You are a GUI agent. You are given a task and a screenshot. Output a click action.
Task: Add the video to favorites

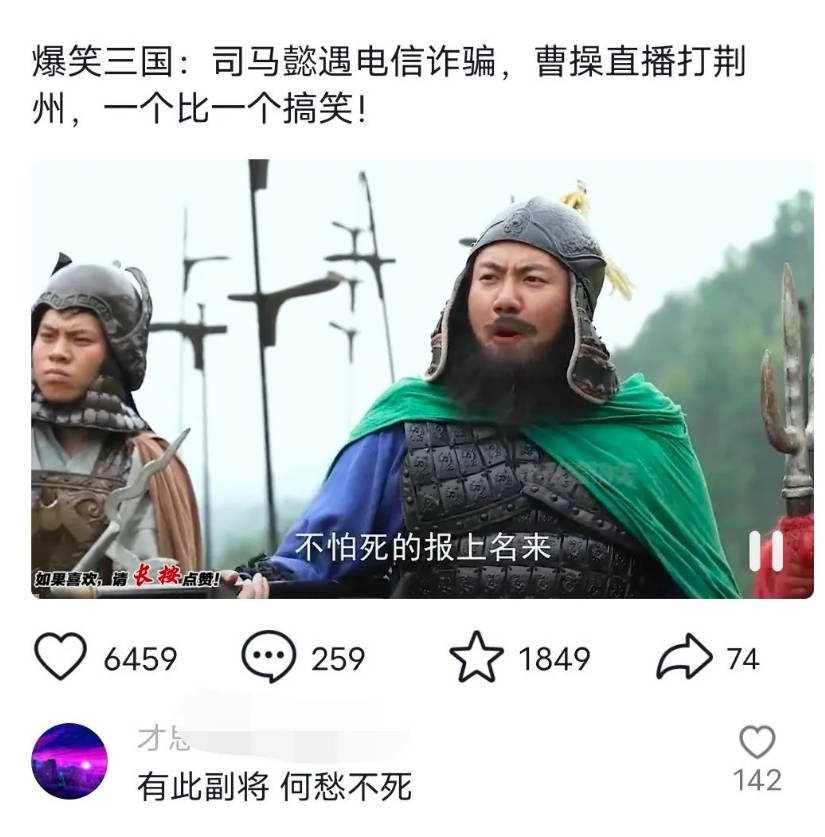coord(476,658)
